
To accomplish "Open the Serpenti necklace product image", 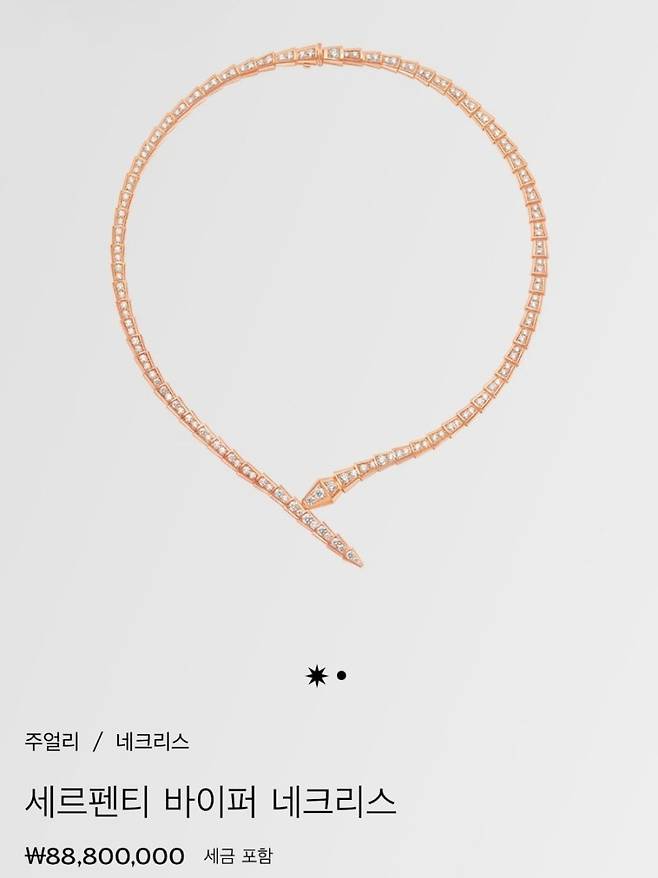I will click(329, 300).
